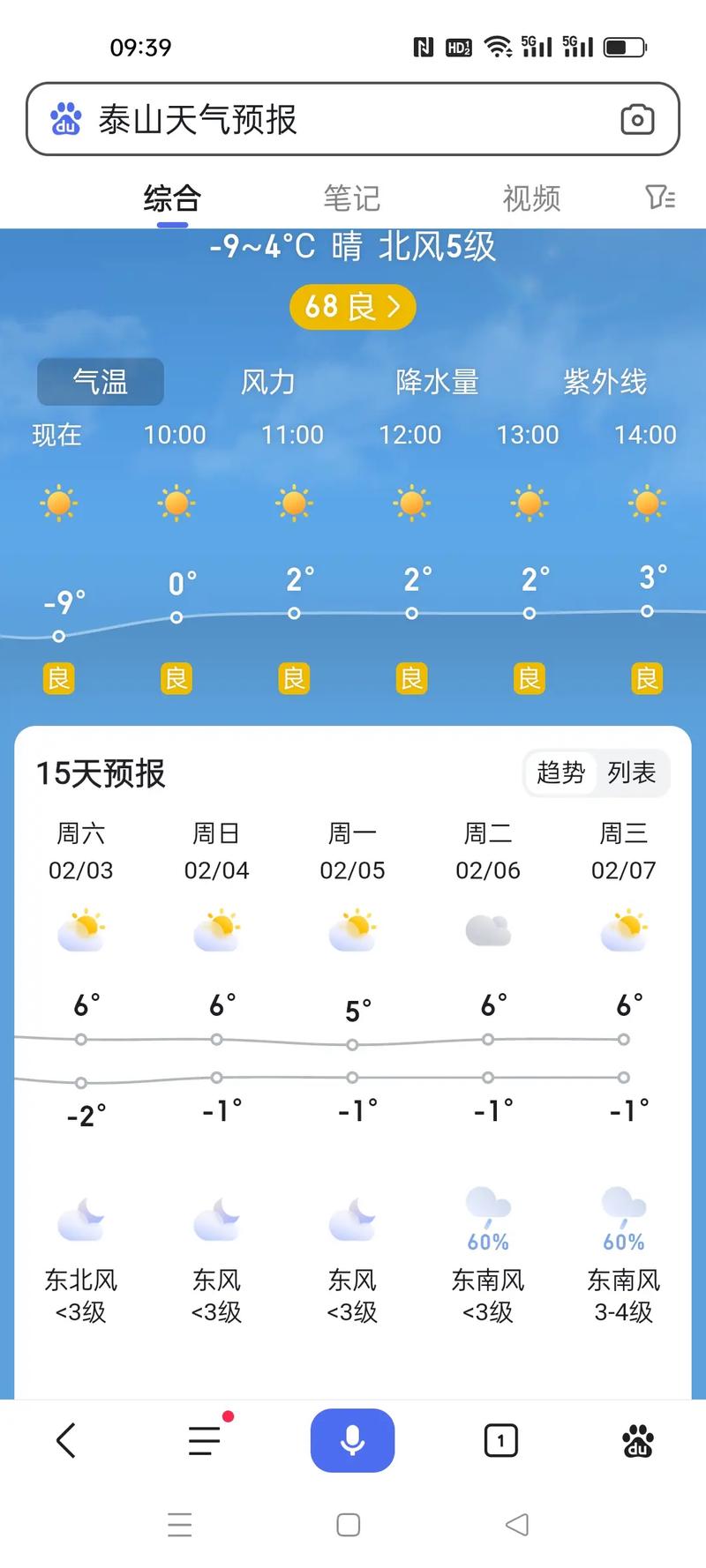Open the menu icon with red notification dot
This screenshot has width=706, height=1568.
(205, 1440)
